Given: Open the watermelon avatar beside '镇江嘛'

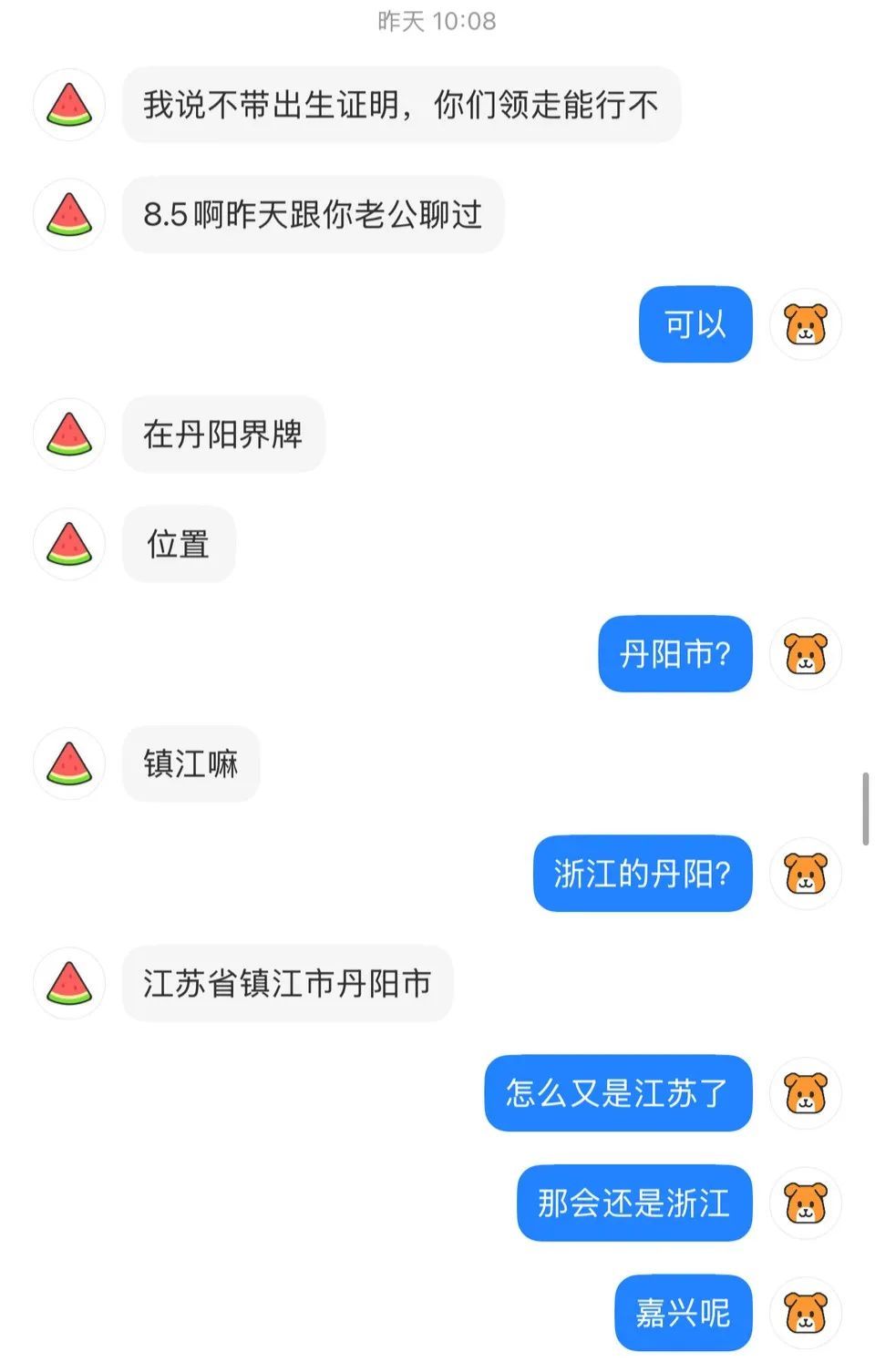Looking at the screenshot, I should 67,763.
